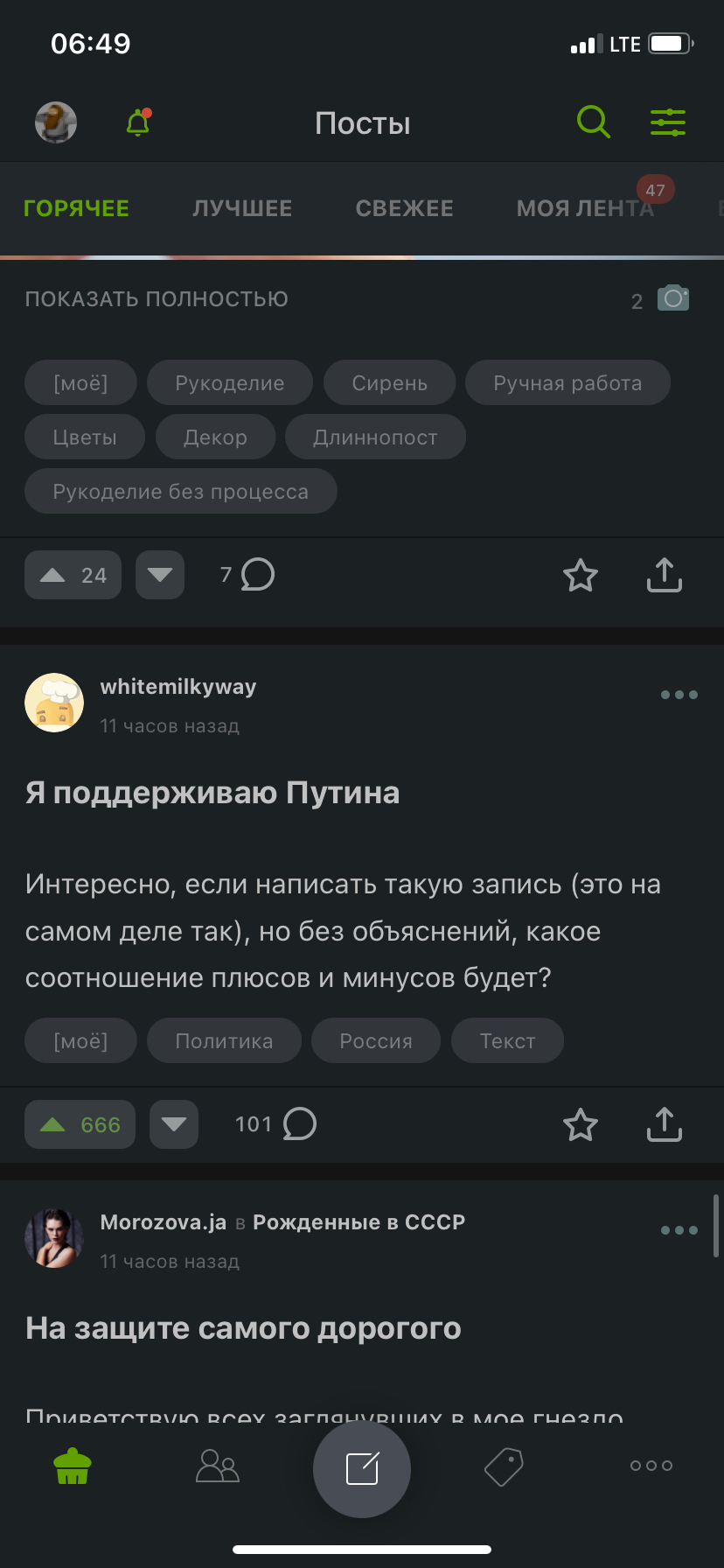
Task: Open the search icon in the header
Action: 593,122
